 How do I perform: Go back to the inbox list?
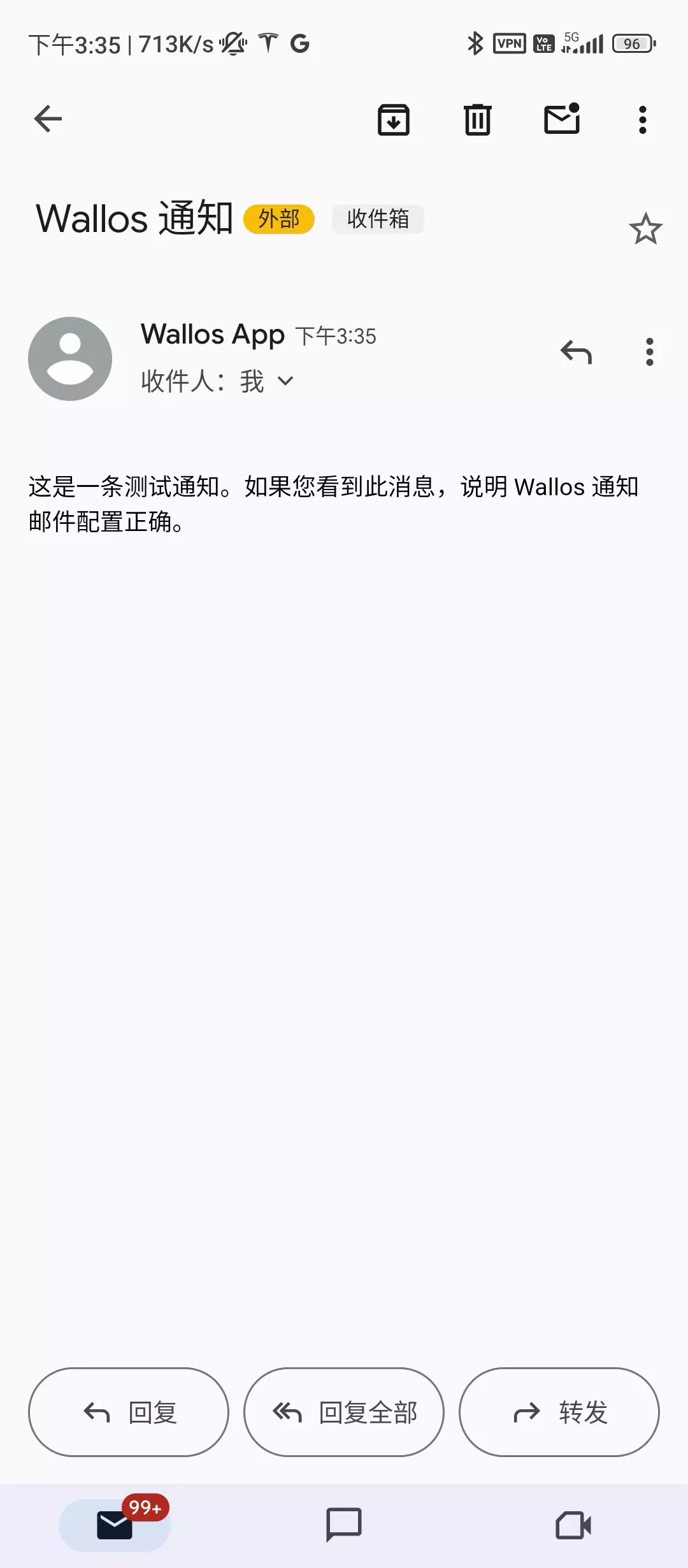tap(48, 119)
